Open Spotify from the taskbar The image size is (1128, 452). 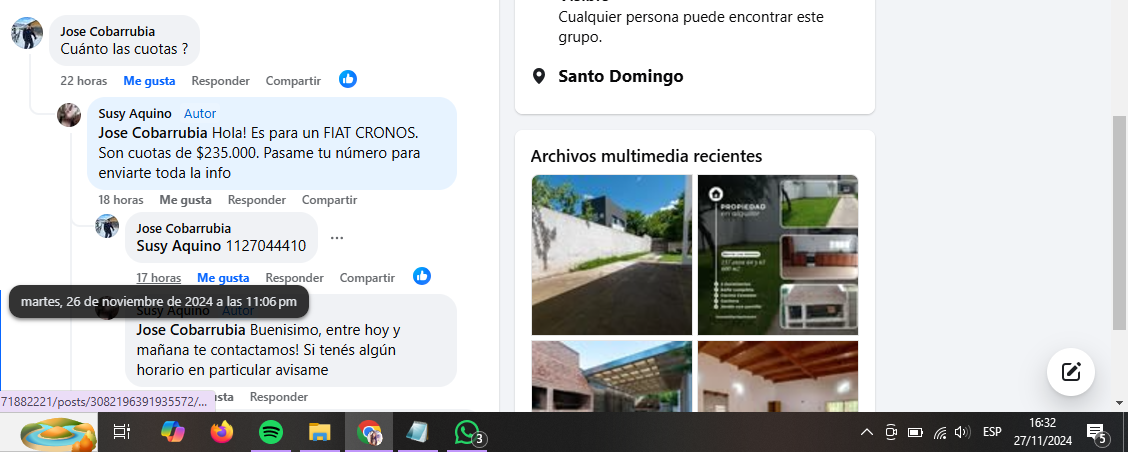coord(270,433)
